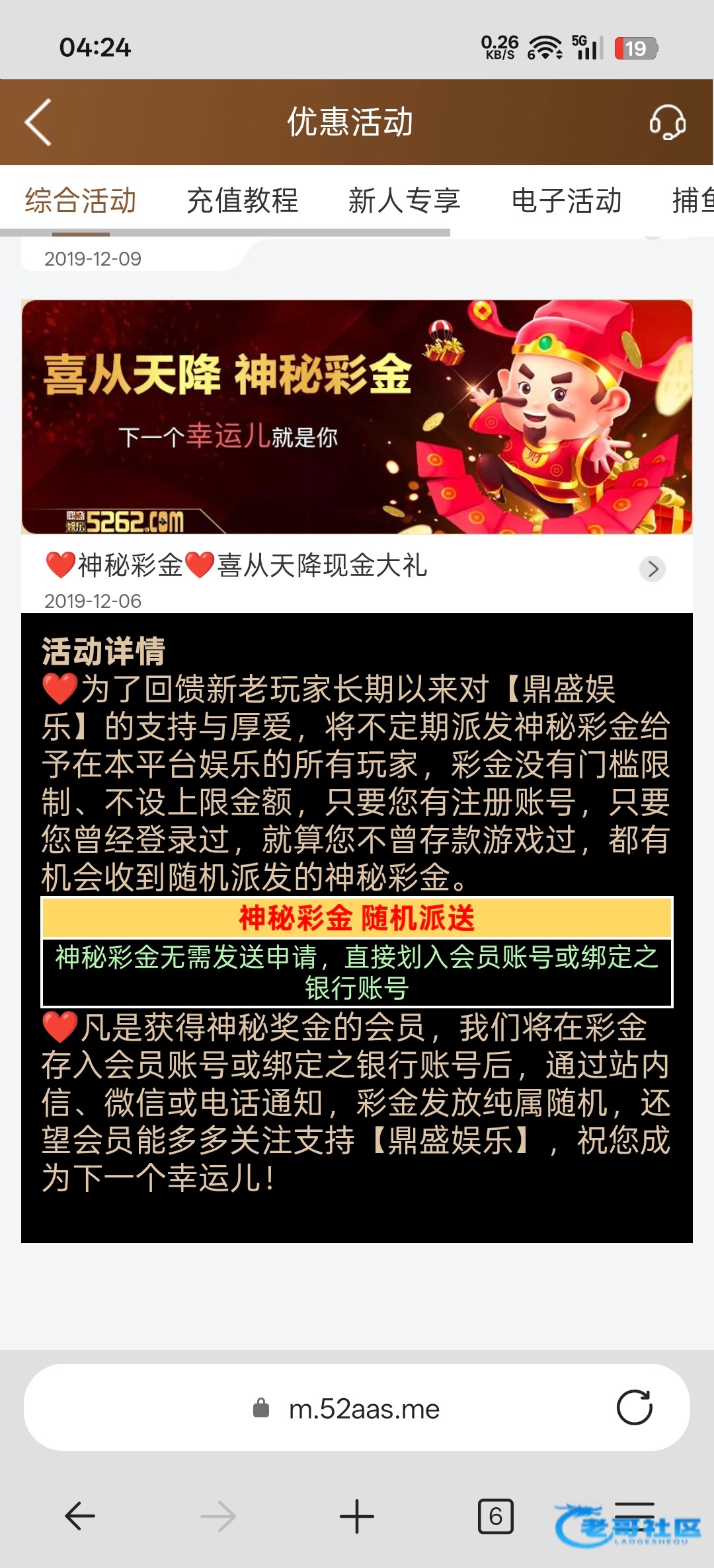Navigate back in the browser
Viewport: 714px width, 1568px height.
tap(80, 1516)
